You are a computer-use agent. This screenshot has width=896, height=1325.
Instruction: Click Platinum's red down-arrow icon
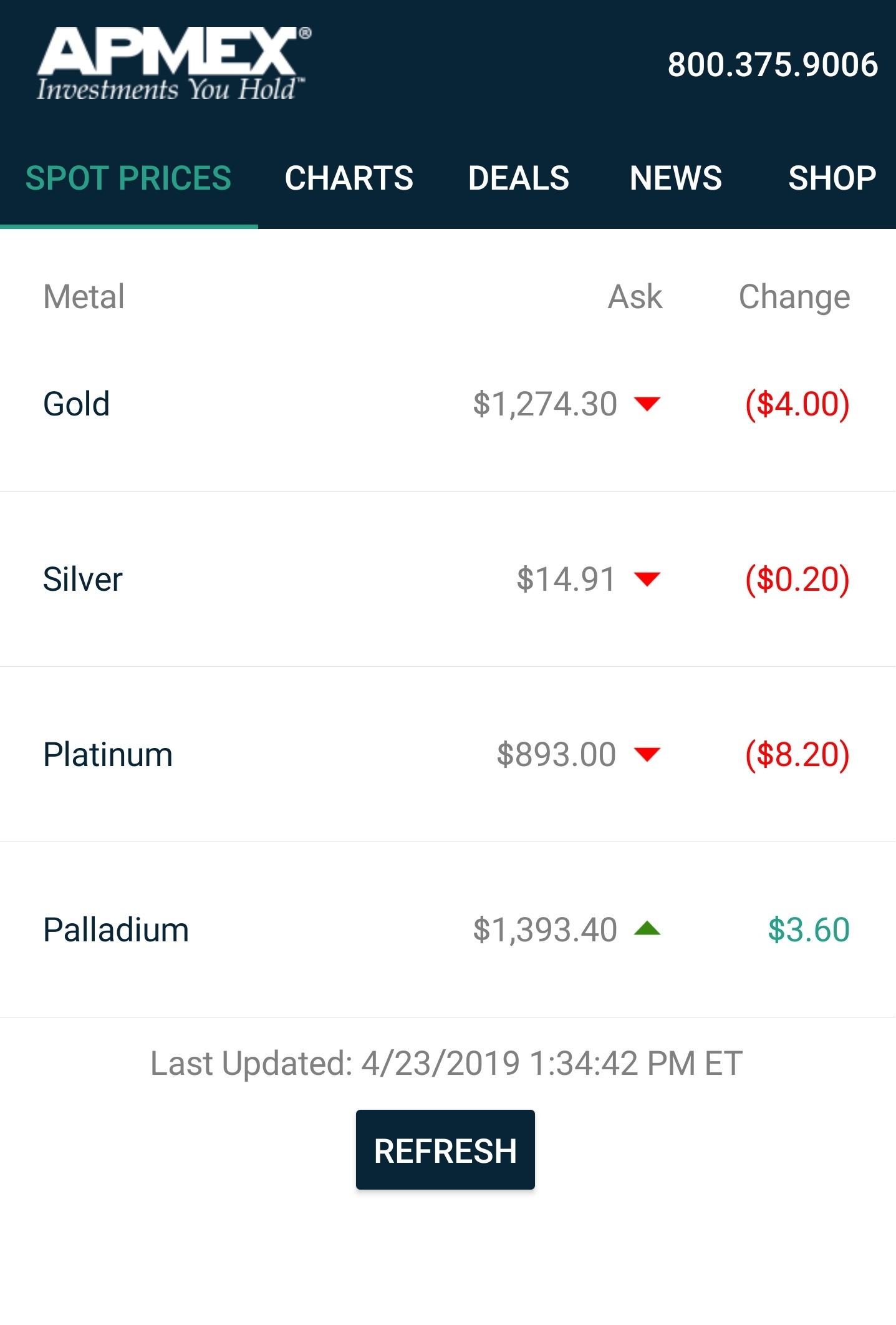pyautogui.click(x=648, y=755)
